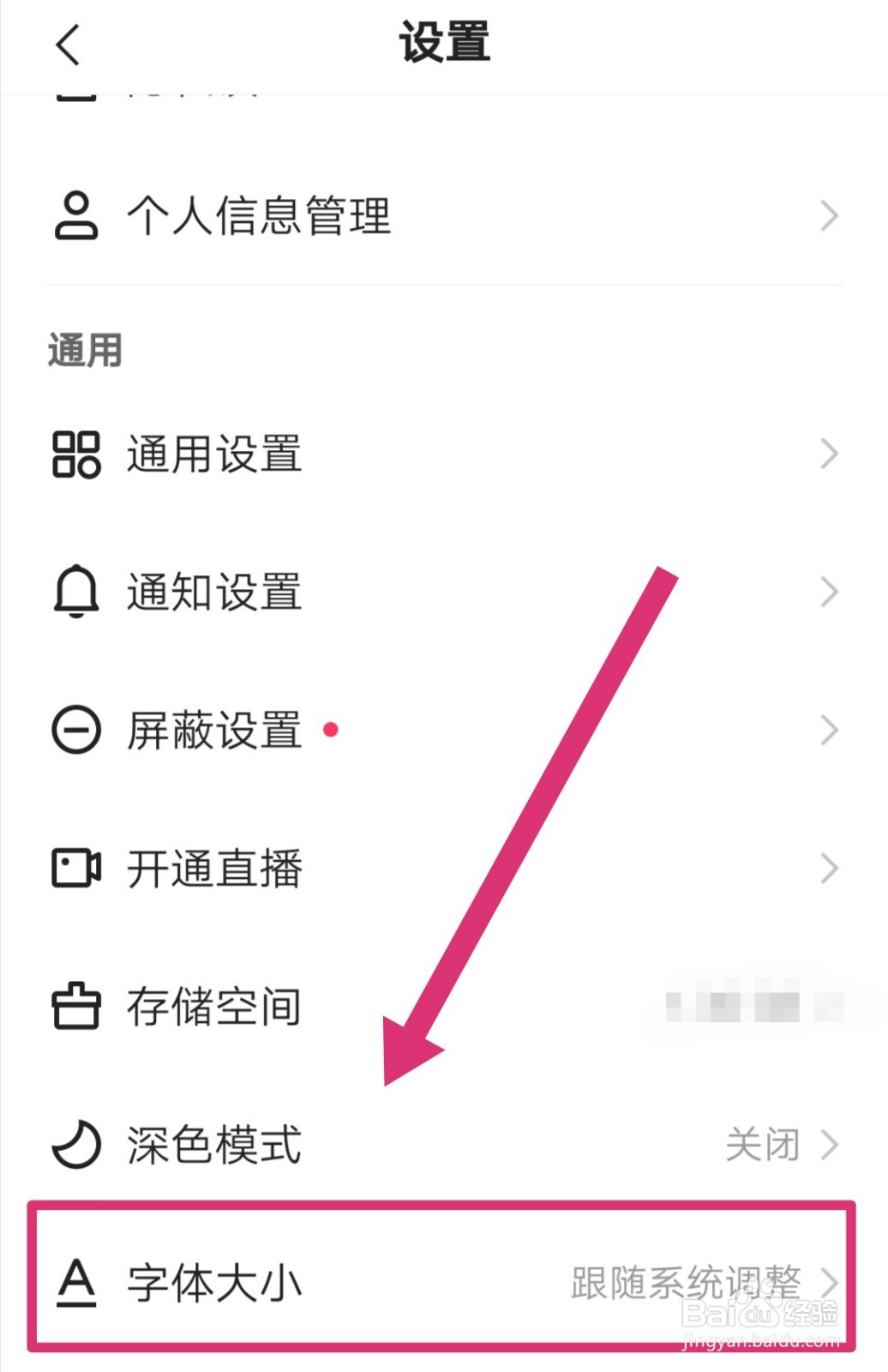Tap 关闭 status next to 深色模式
888x1372 pixels.
(763, 1144)
